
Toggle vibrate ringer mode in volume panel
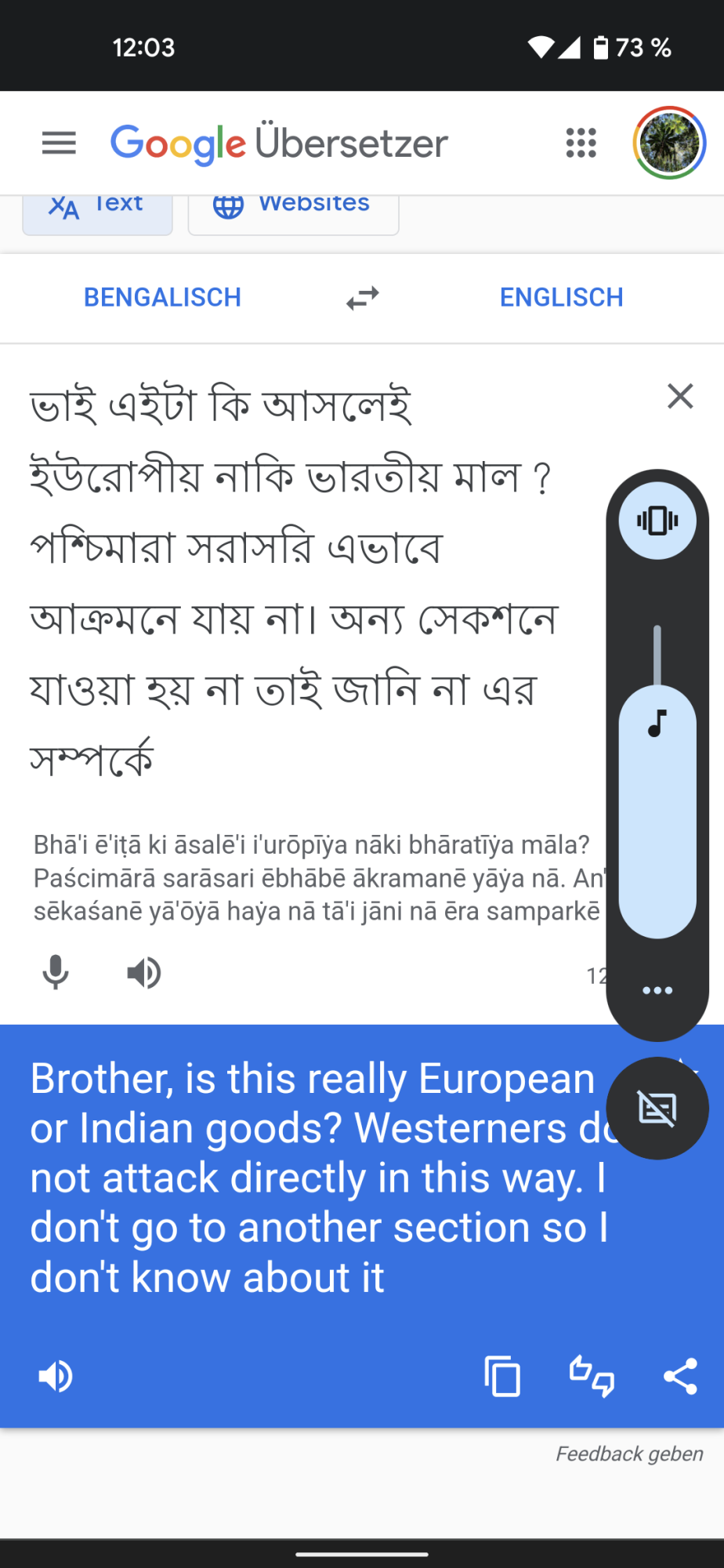pos(657,521)
